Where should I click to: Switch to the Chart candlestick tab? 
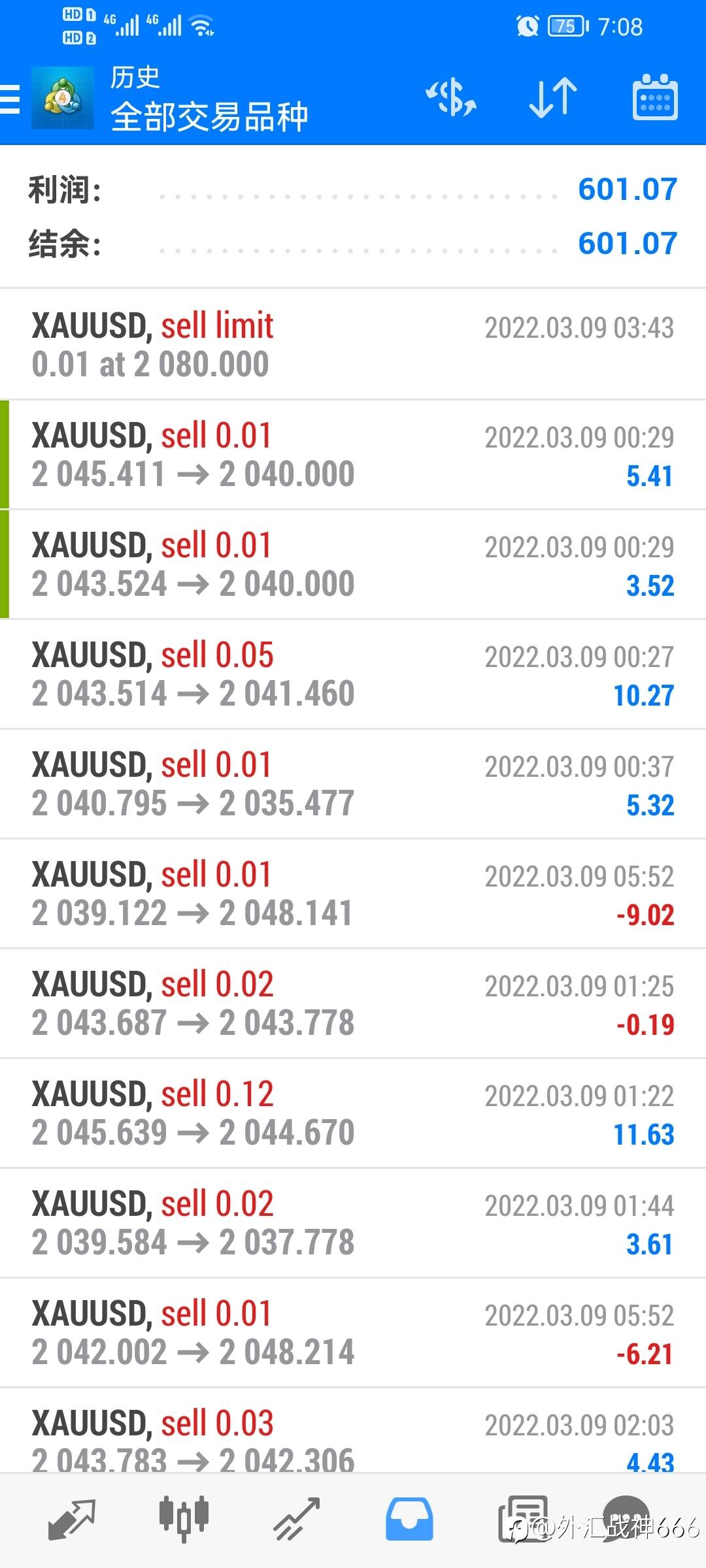[x=184, y=1520]
